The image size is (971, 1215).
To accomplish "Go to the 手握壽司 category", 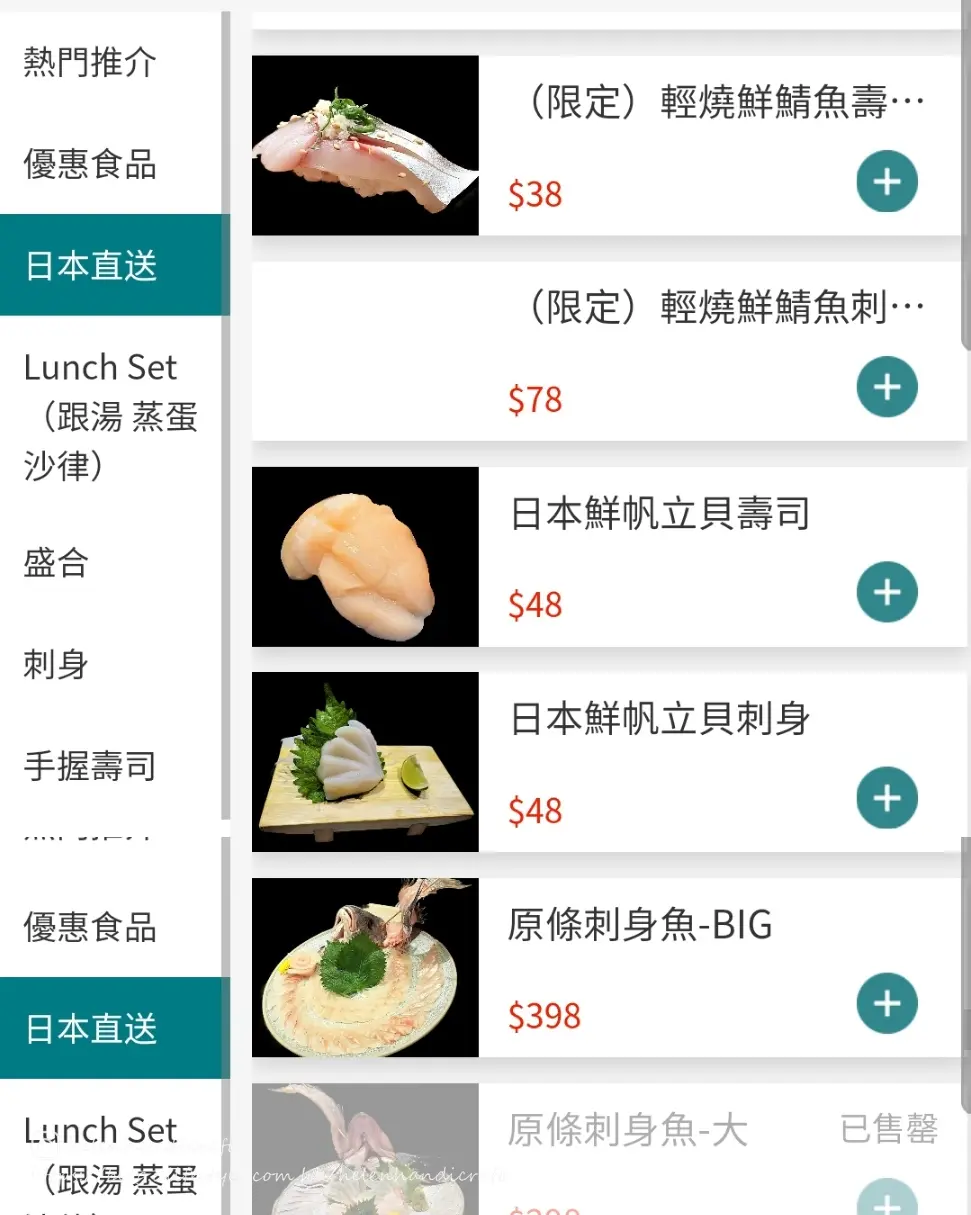I will pos(90,767).
